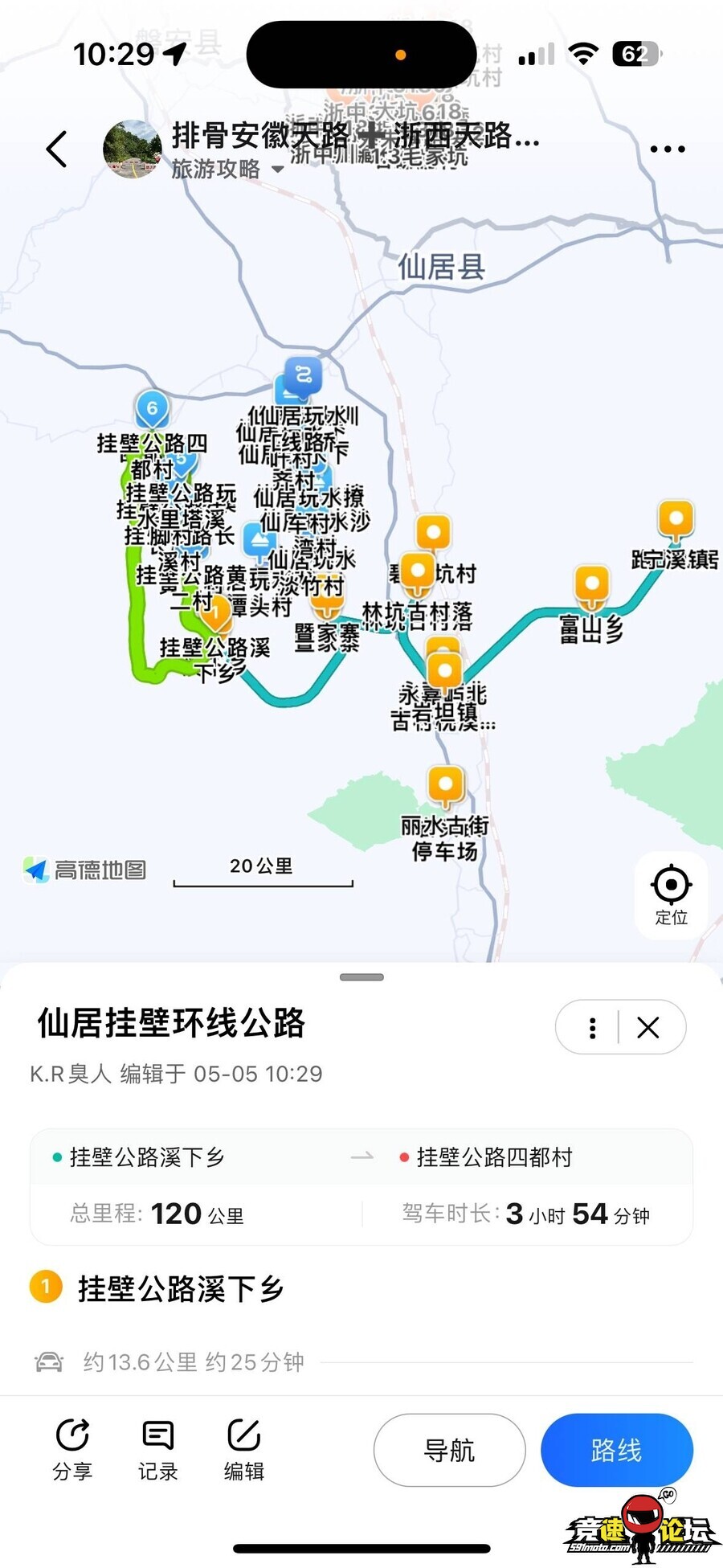Viewport: 723px width, 1568px height.
Task: Open waypoint 1 挂壁公路溪下乡
Action: click(x=181, y=1288)
